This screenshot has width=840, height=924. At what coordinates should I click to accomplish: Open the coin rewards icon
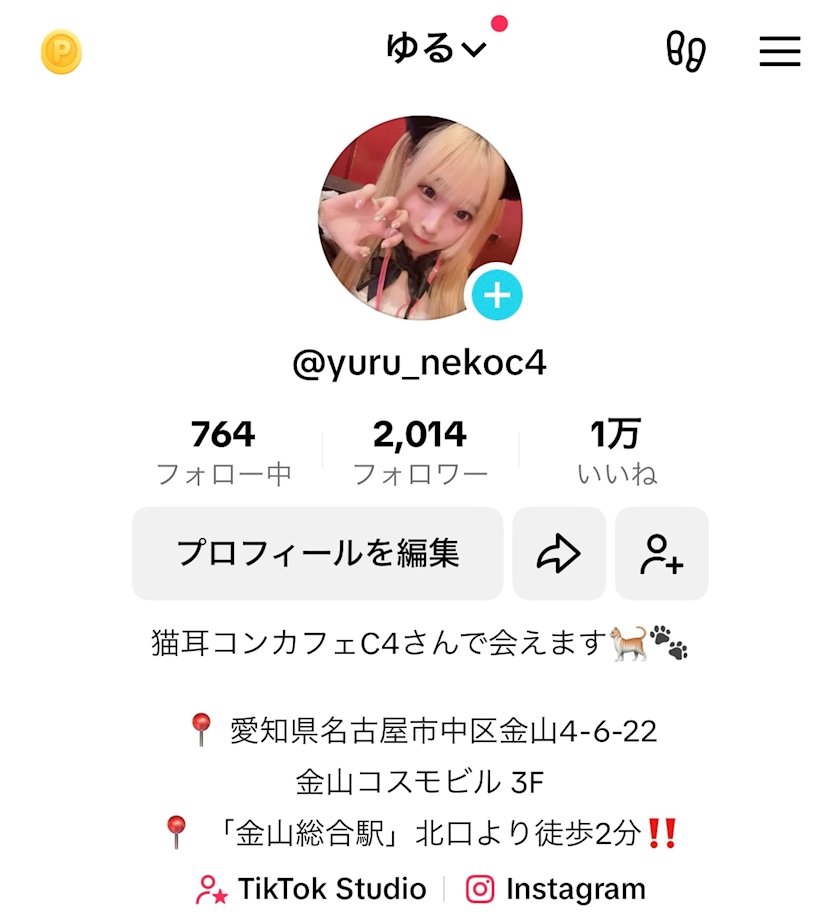61,52
